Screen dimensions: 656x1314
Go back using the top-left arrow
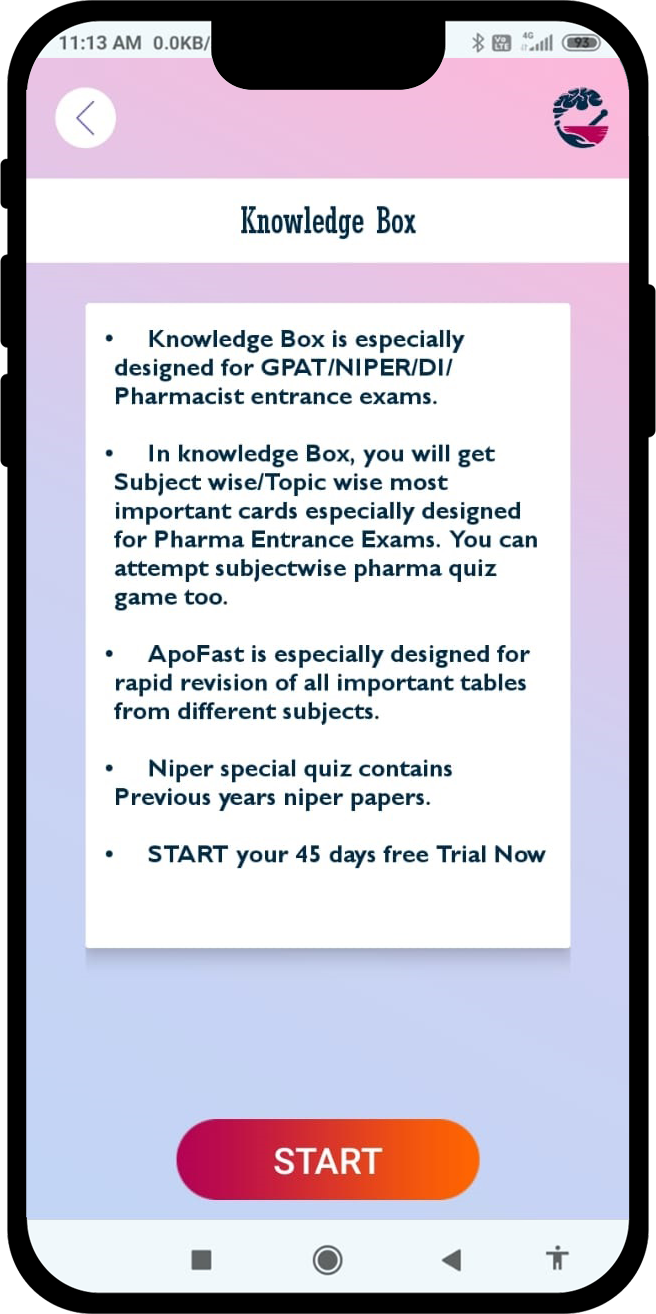[85, 118]
